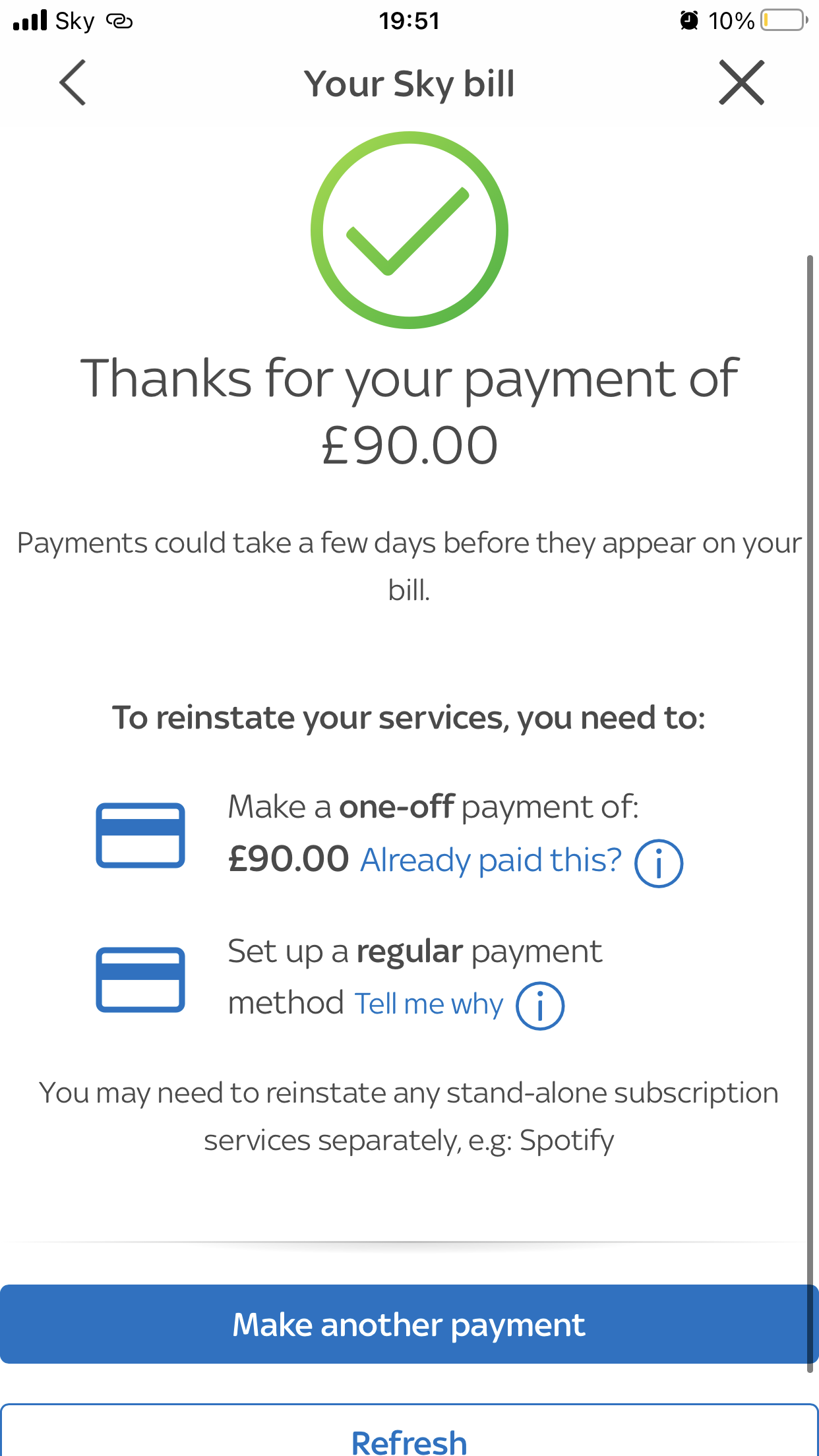This screenshot has width=819, height=1456.
Task: Tap the info icon beside 'Already paid this?'
Action: (x=658, y=863)
